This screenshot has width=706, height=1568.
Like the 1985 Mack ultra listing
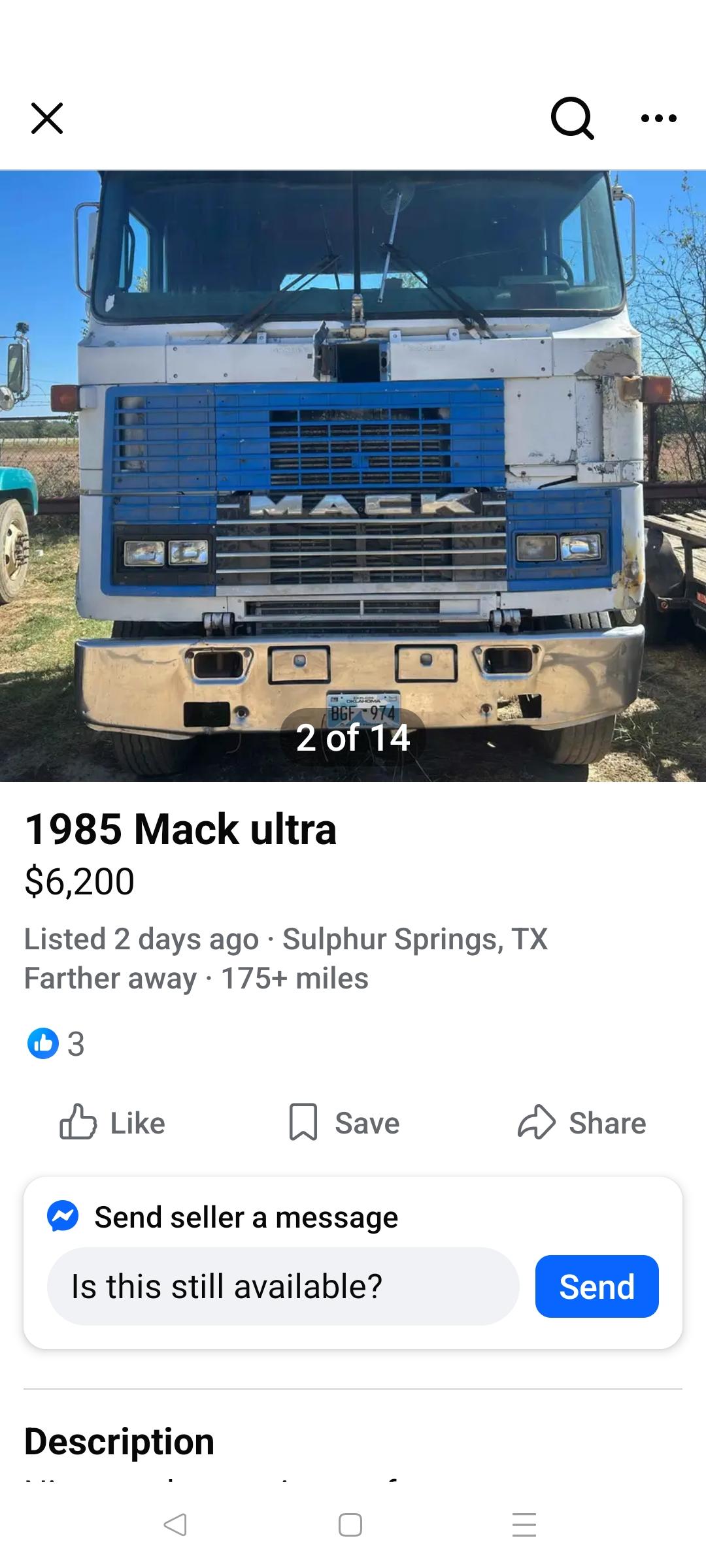112,1123
